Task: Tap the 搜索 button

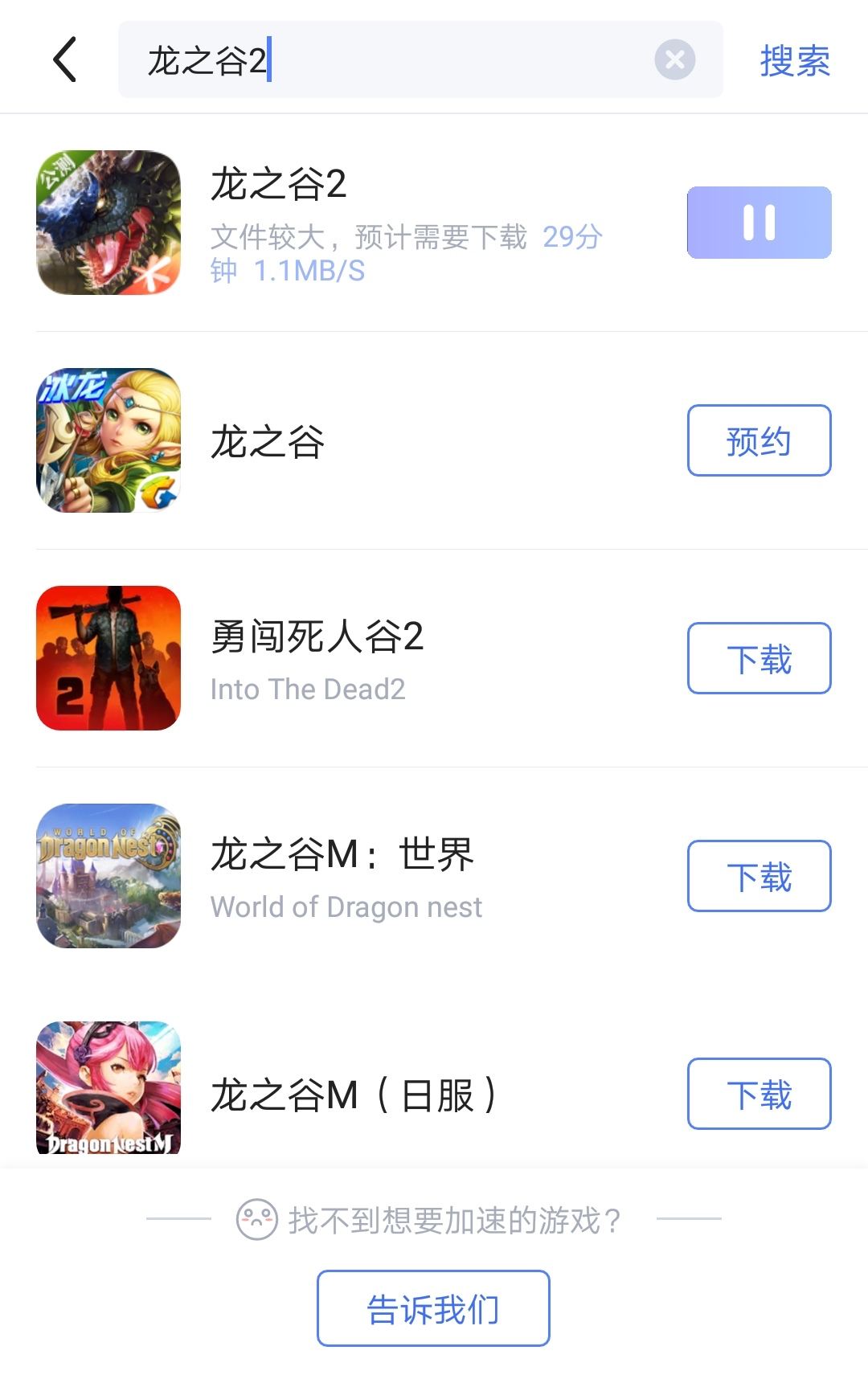Action: click(795, 61)
